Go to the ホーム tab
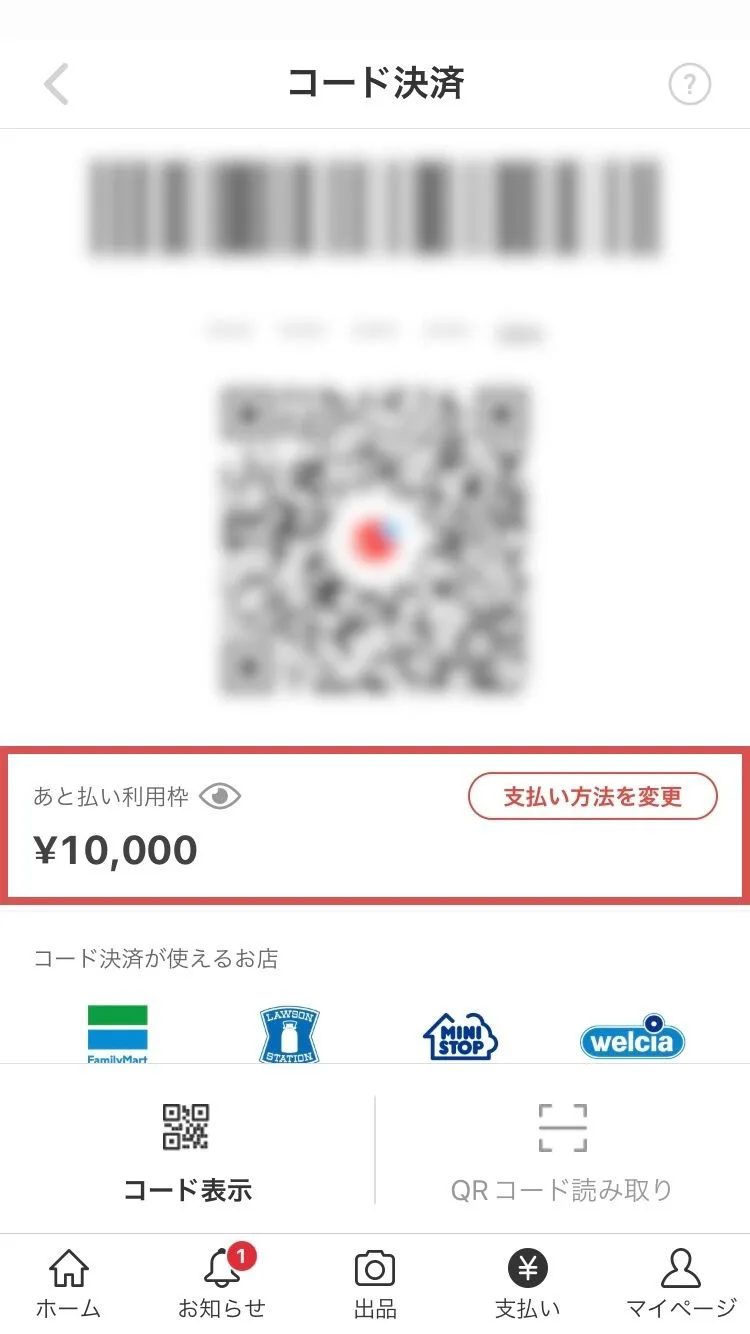Image resolution: width=750 pixels, height=1334 pixels. click(68, 1284)
